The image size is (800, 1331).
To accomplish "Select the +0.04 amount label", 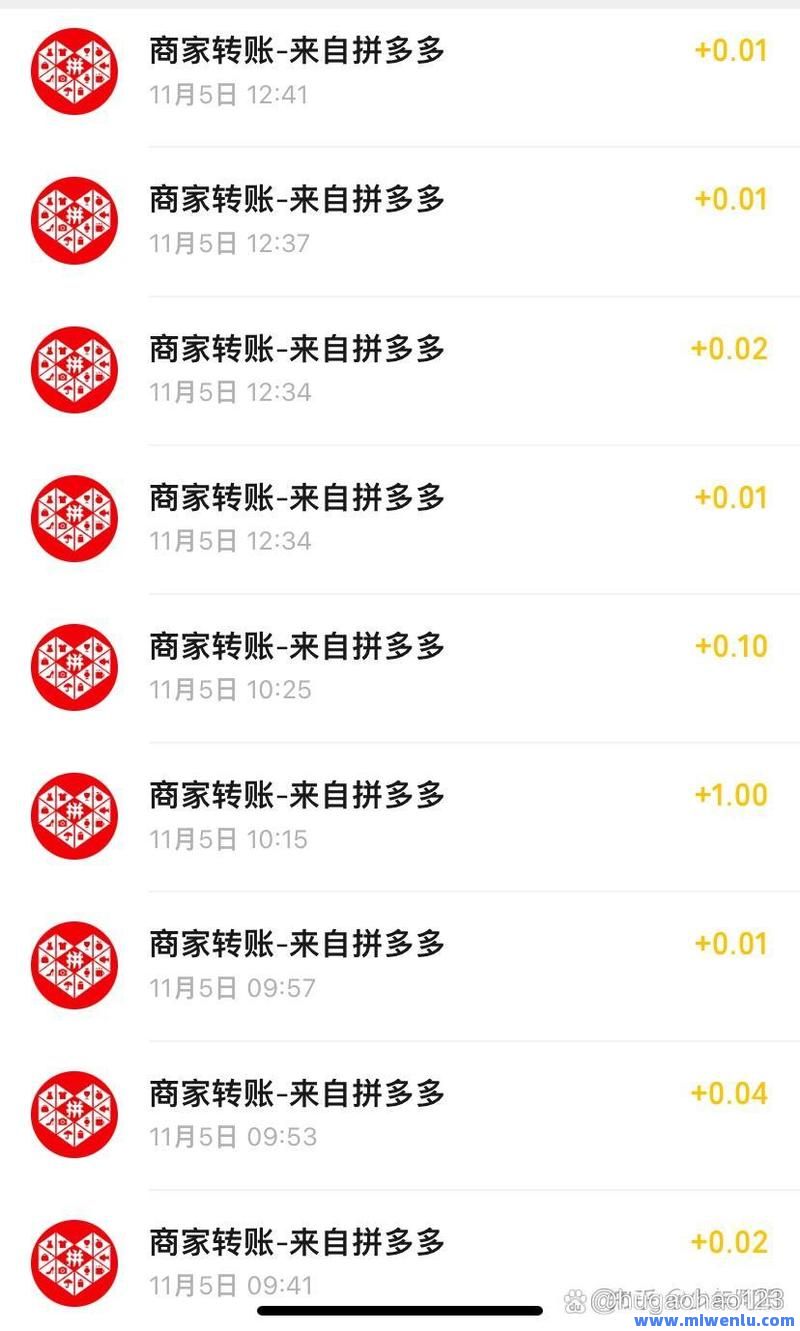I will pos(730,1094).
